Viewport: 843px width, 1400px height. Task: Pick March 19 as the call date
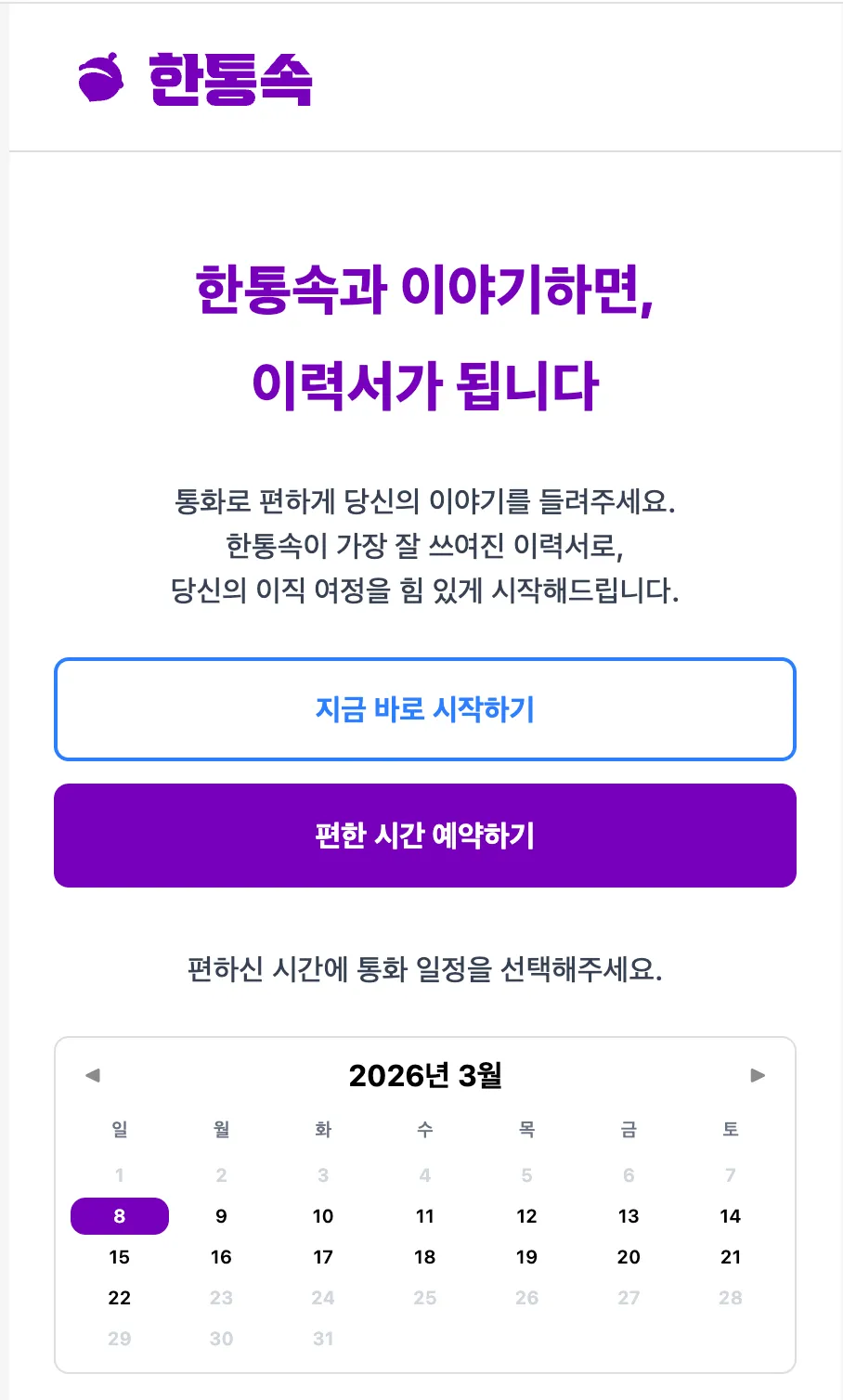tap(526, 1257)
